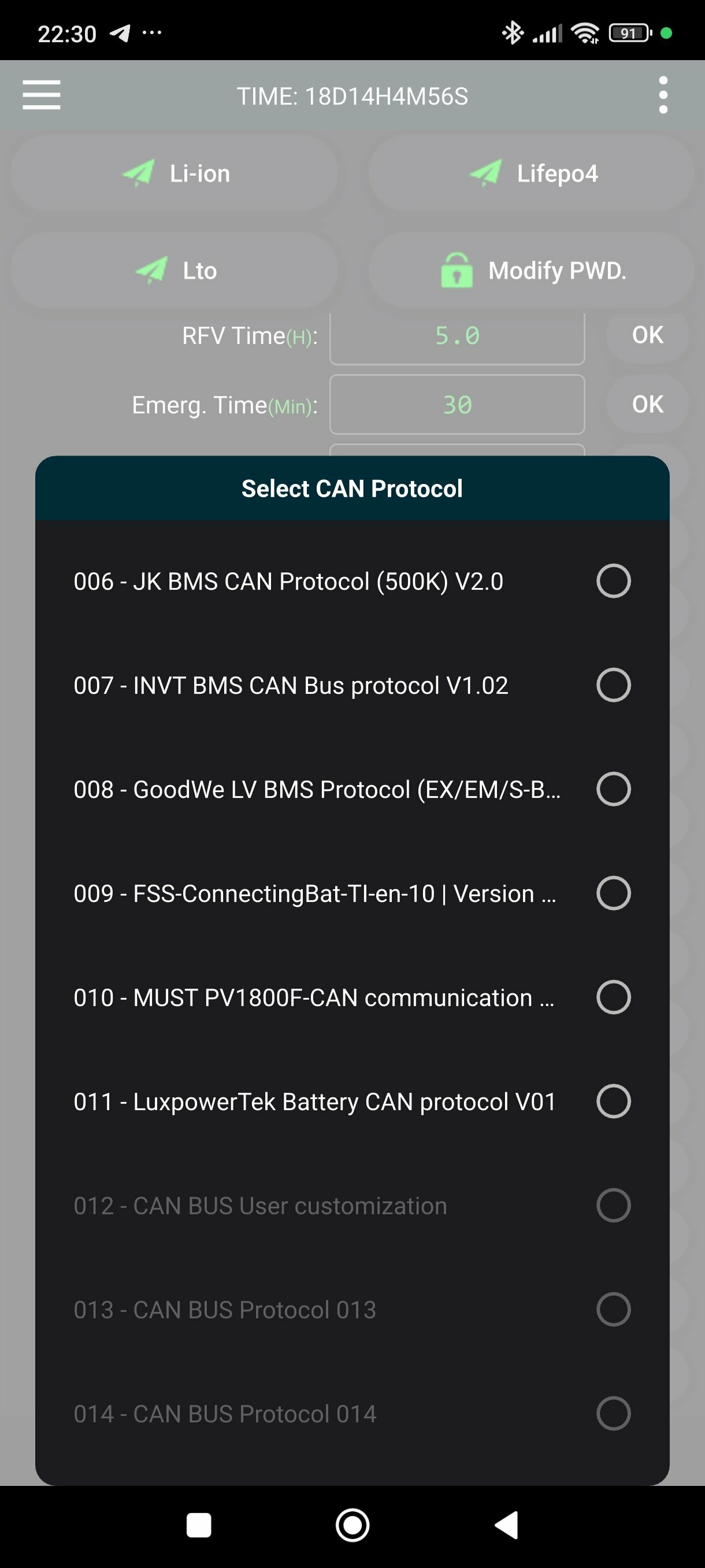Confirm Emerg. Time with its OK button
The width and height of the screenshot is (705, 1568).
click(647, 405)
